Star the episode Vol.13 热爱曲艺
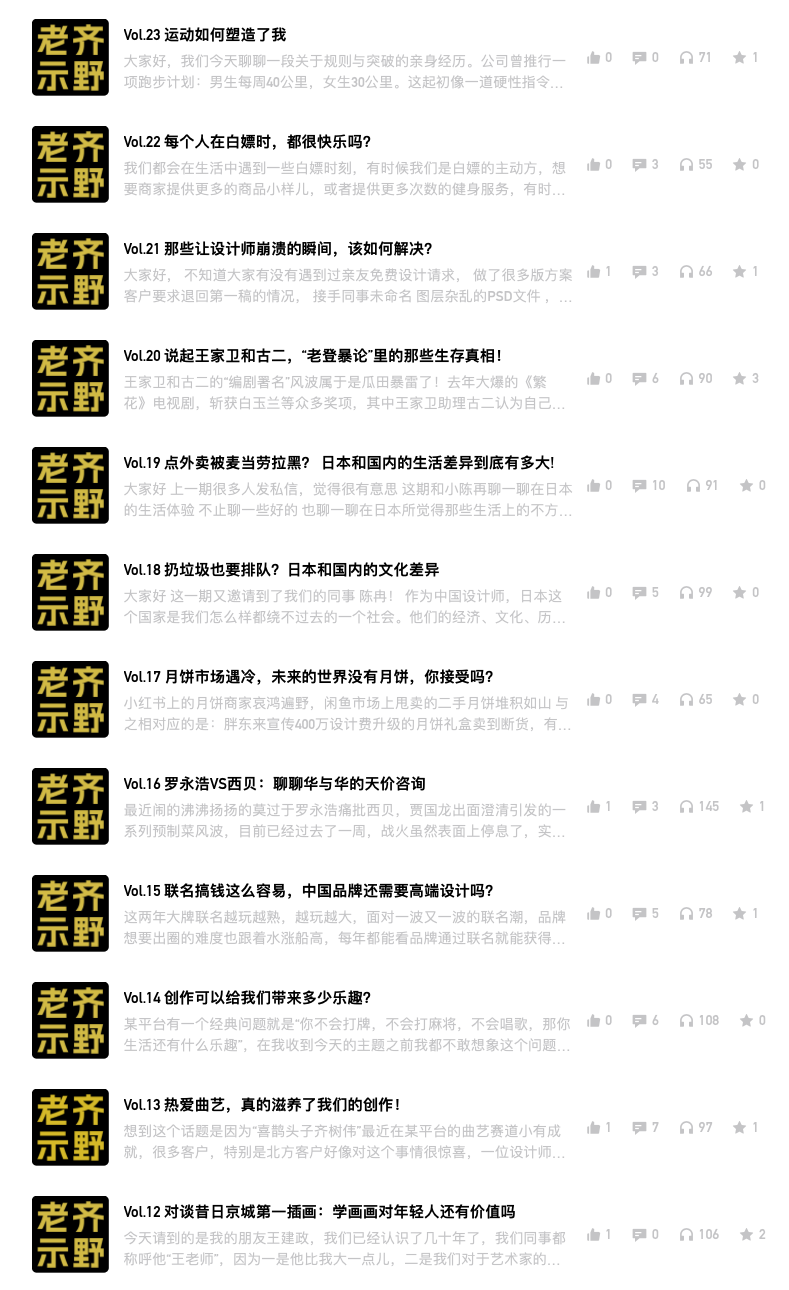 [741, 1127]
